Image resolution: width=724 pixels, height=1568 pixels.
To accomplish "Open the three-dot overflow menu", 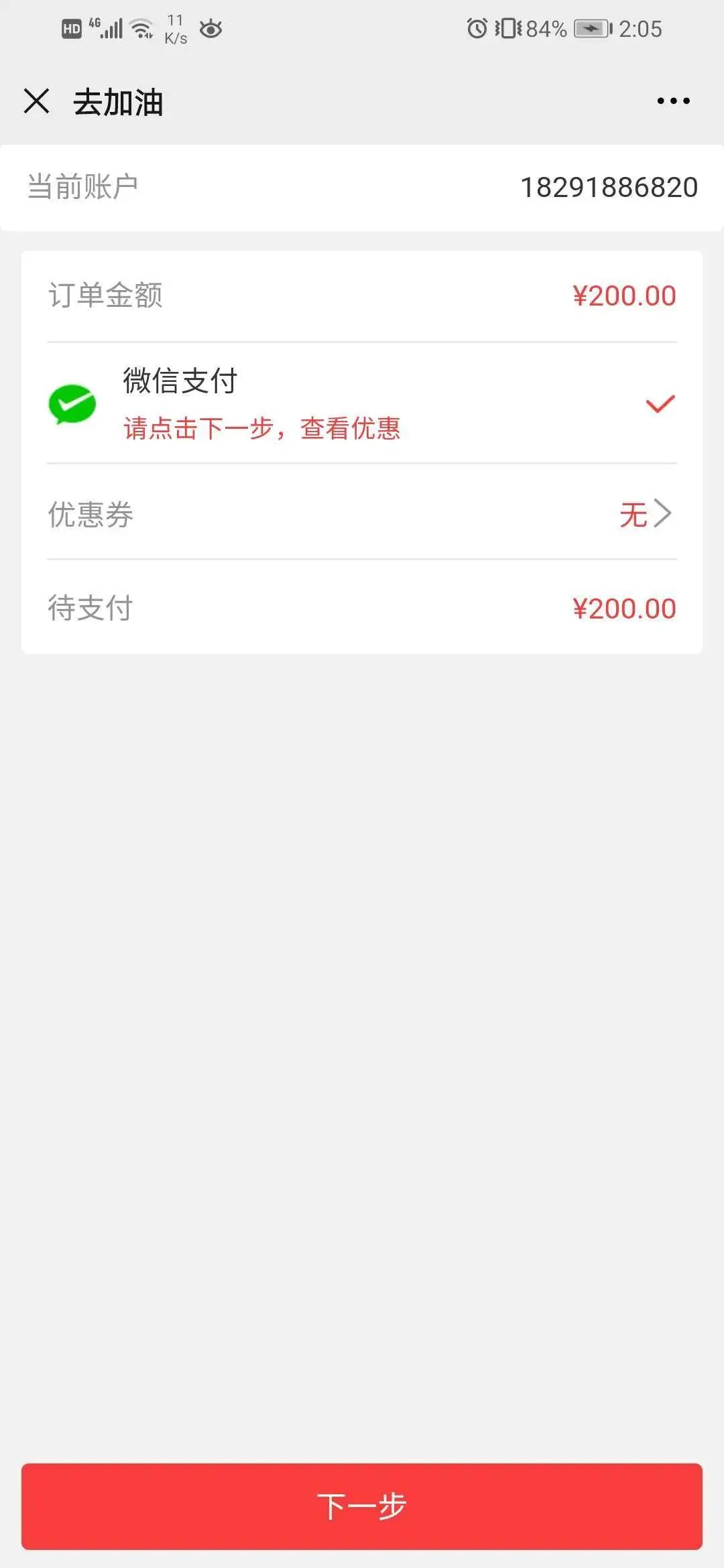I will [673, 101].
